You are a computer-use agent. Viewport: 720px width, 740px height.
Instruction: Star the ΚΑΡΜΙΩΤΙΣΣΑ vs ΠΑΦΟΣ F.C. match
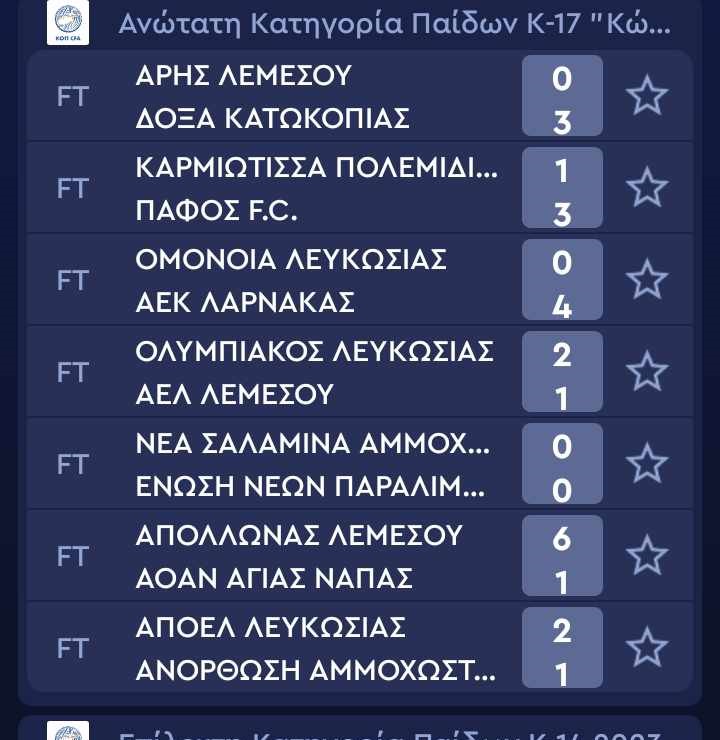click(x=646, y=188)
